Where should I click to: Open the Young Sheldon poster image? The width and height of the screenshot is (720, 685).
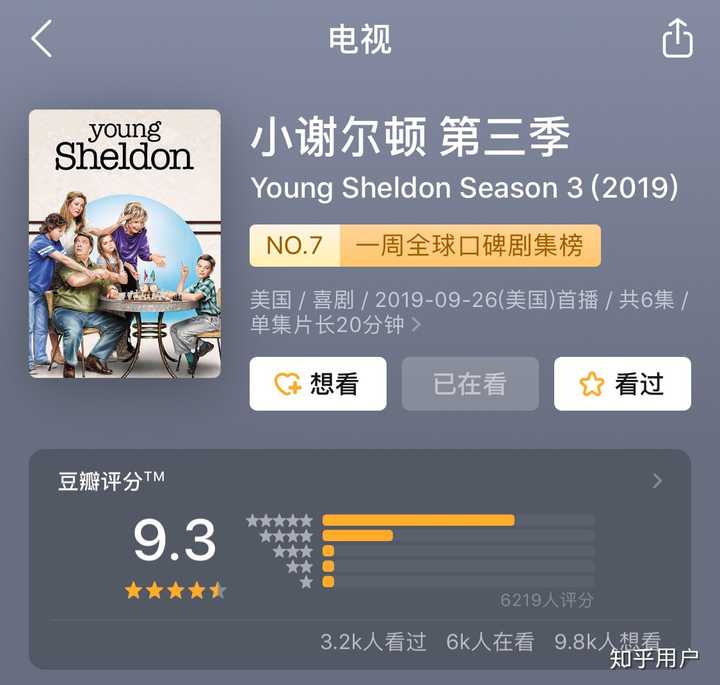[125, 243]
